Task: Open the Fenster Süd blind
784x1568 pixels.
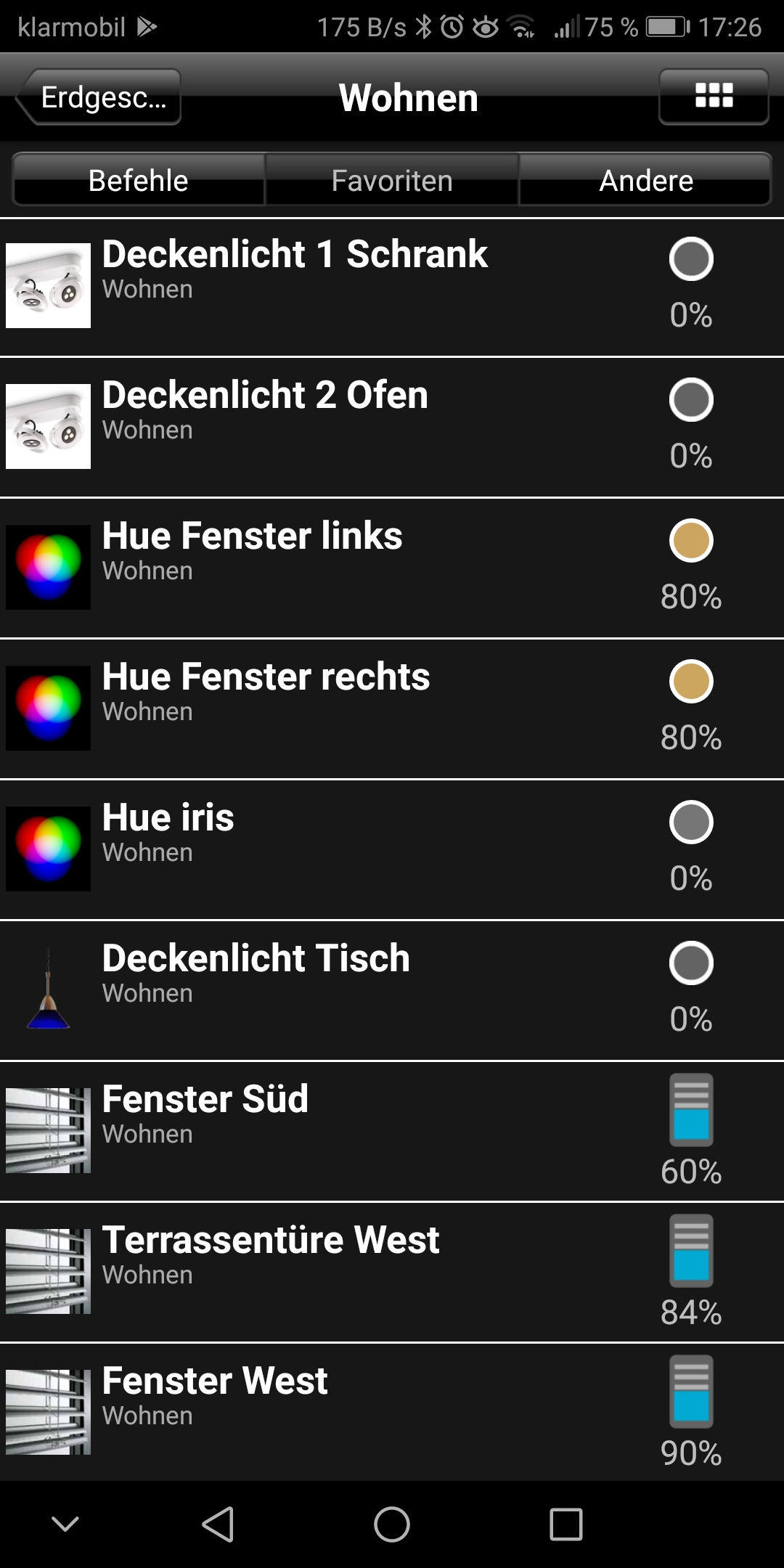Action: coord(205,1114)
